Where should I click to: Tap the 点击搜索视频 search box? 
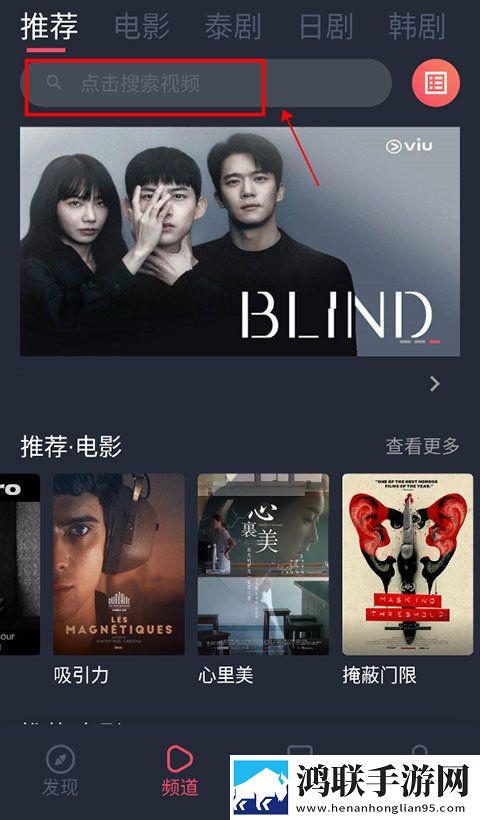(x=206, y=83)
